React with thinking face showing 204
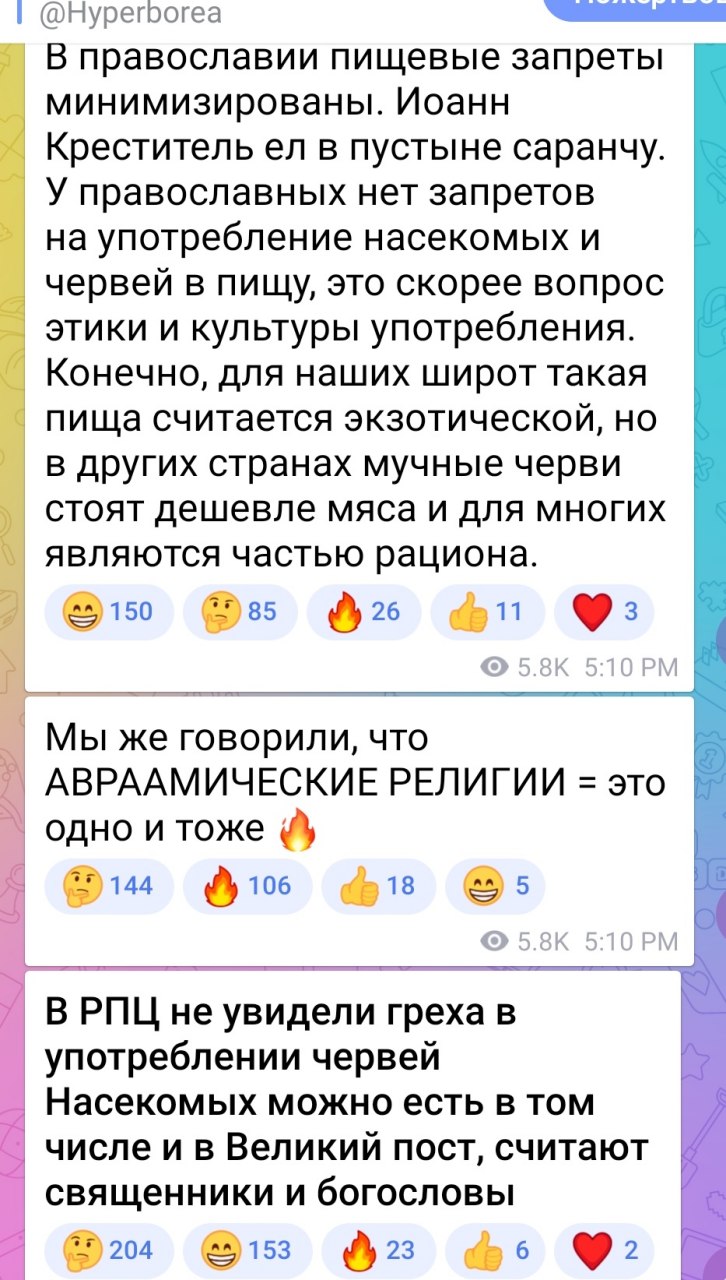Viewport: 726px width, 1280px height. tap(109, 1249)
